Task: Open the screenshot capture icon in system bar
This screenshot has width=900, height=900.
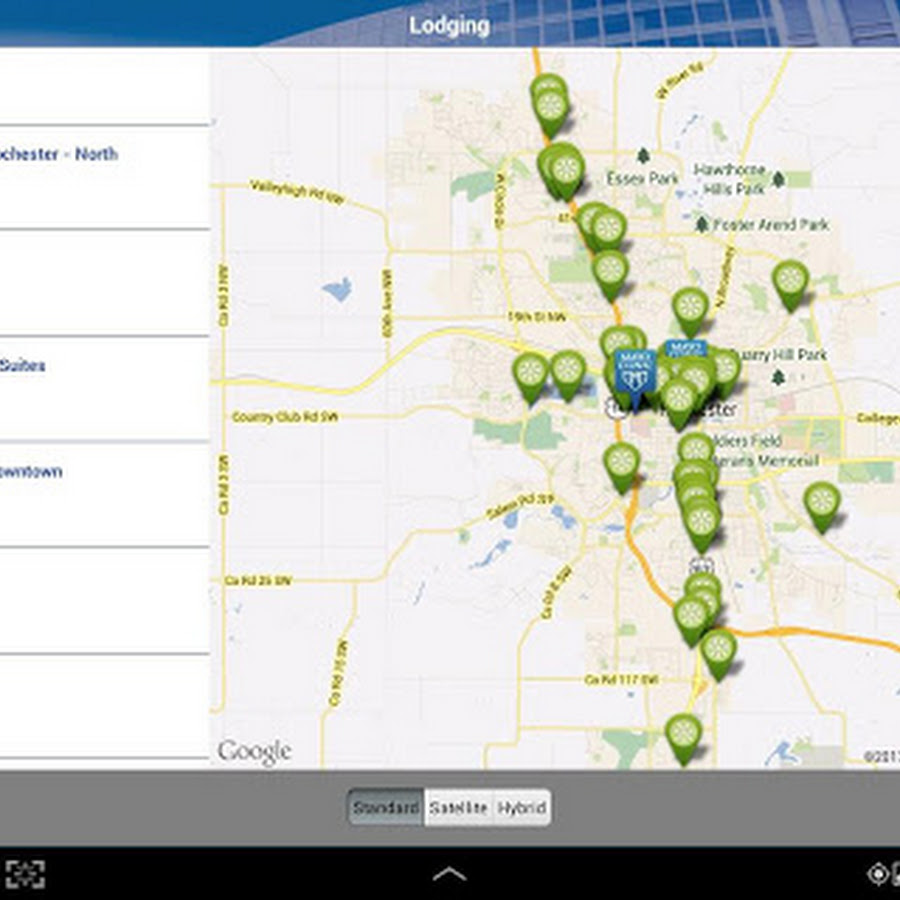Action: click(25, 874)
